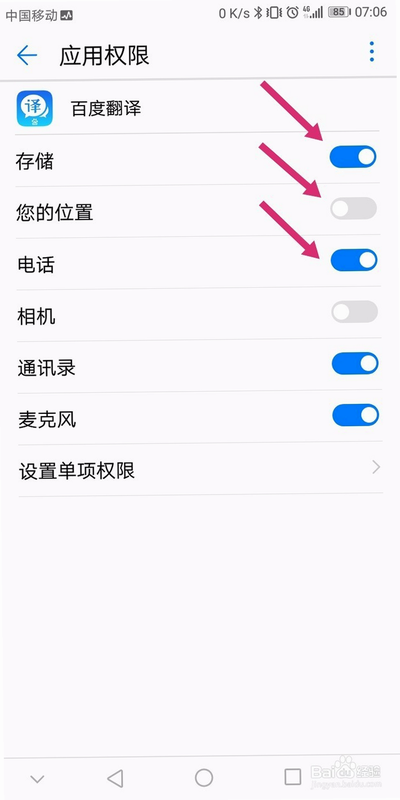
Task: Toggle the 麦克风 permission off
Action: pos(356,415)
